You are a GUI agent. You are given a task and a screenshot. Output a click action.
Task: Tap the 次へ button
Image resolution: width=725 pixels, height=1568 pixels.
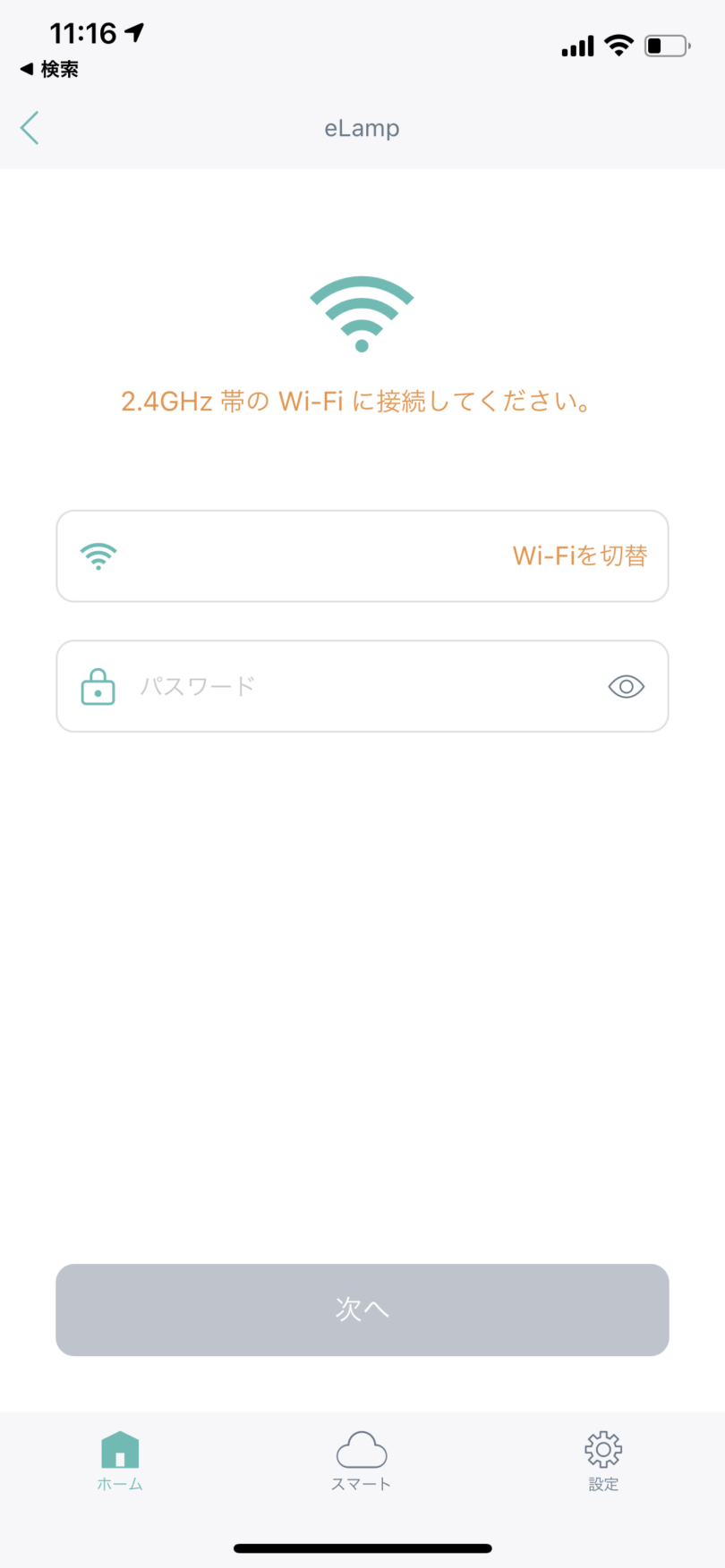pyautogui.click(x=362, y=1309)
